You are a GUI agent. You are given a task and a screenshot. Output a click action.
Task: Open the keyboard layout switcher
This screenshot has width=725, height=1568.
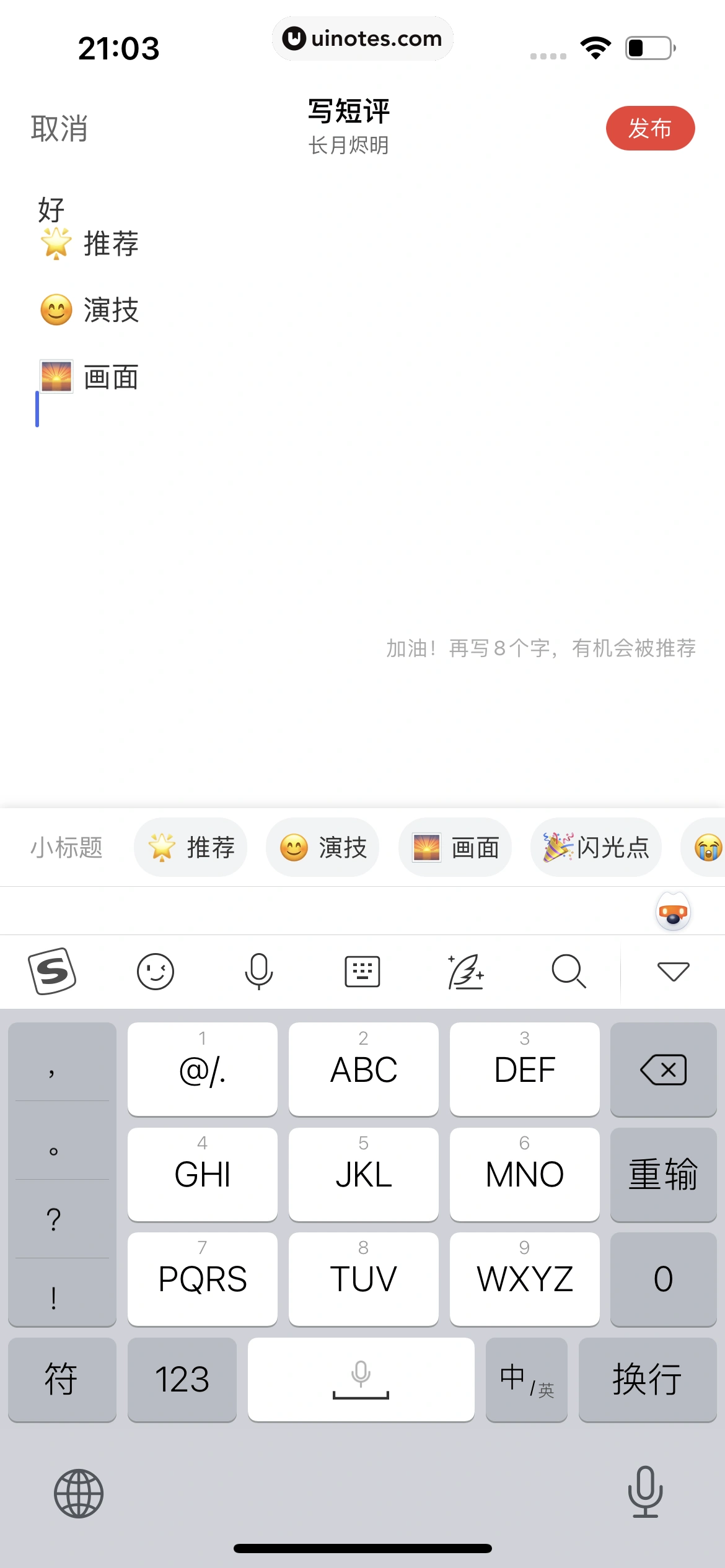[x=362, y=971]
